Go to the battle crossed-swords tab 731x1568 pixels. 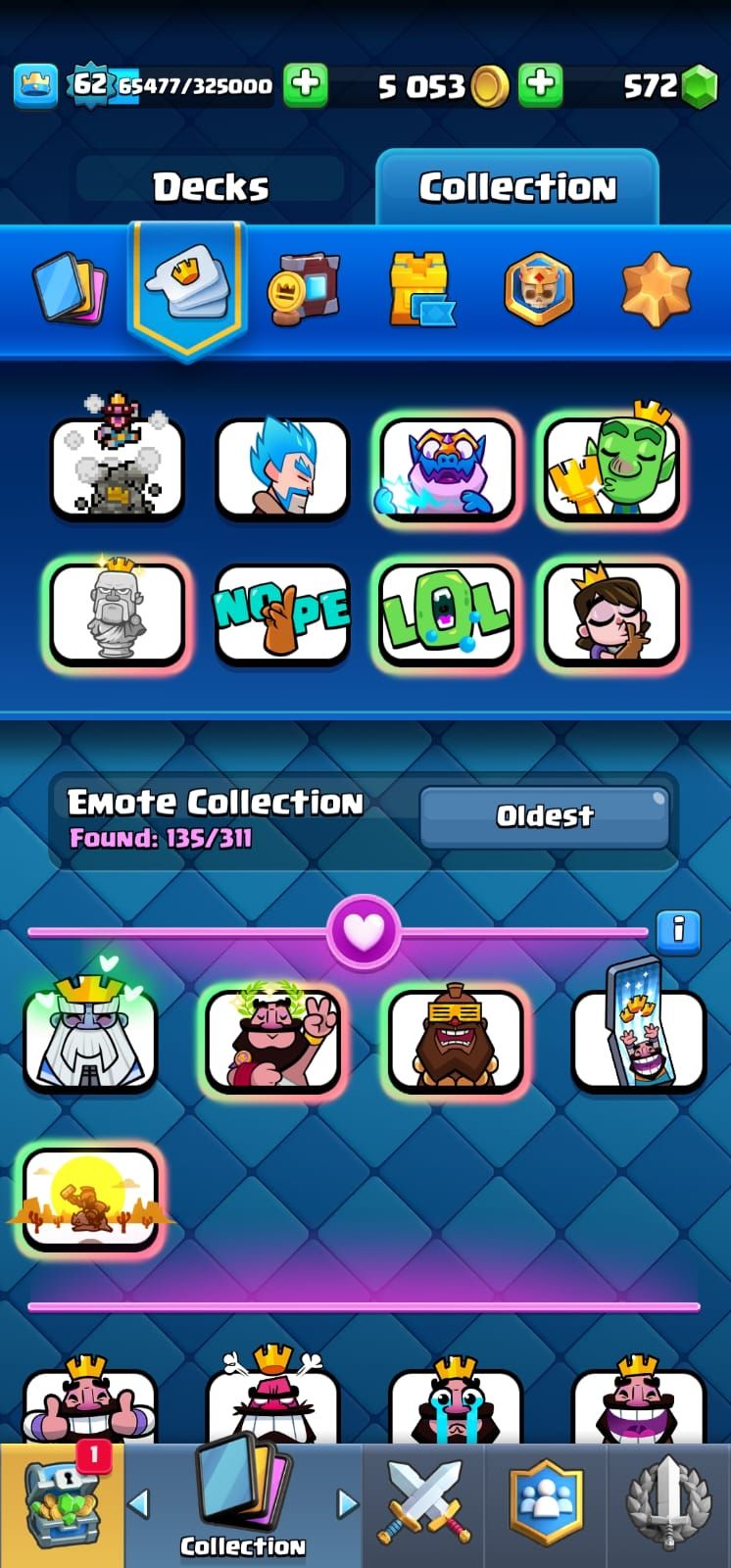[x=423, y=1505]
